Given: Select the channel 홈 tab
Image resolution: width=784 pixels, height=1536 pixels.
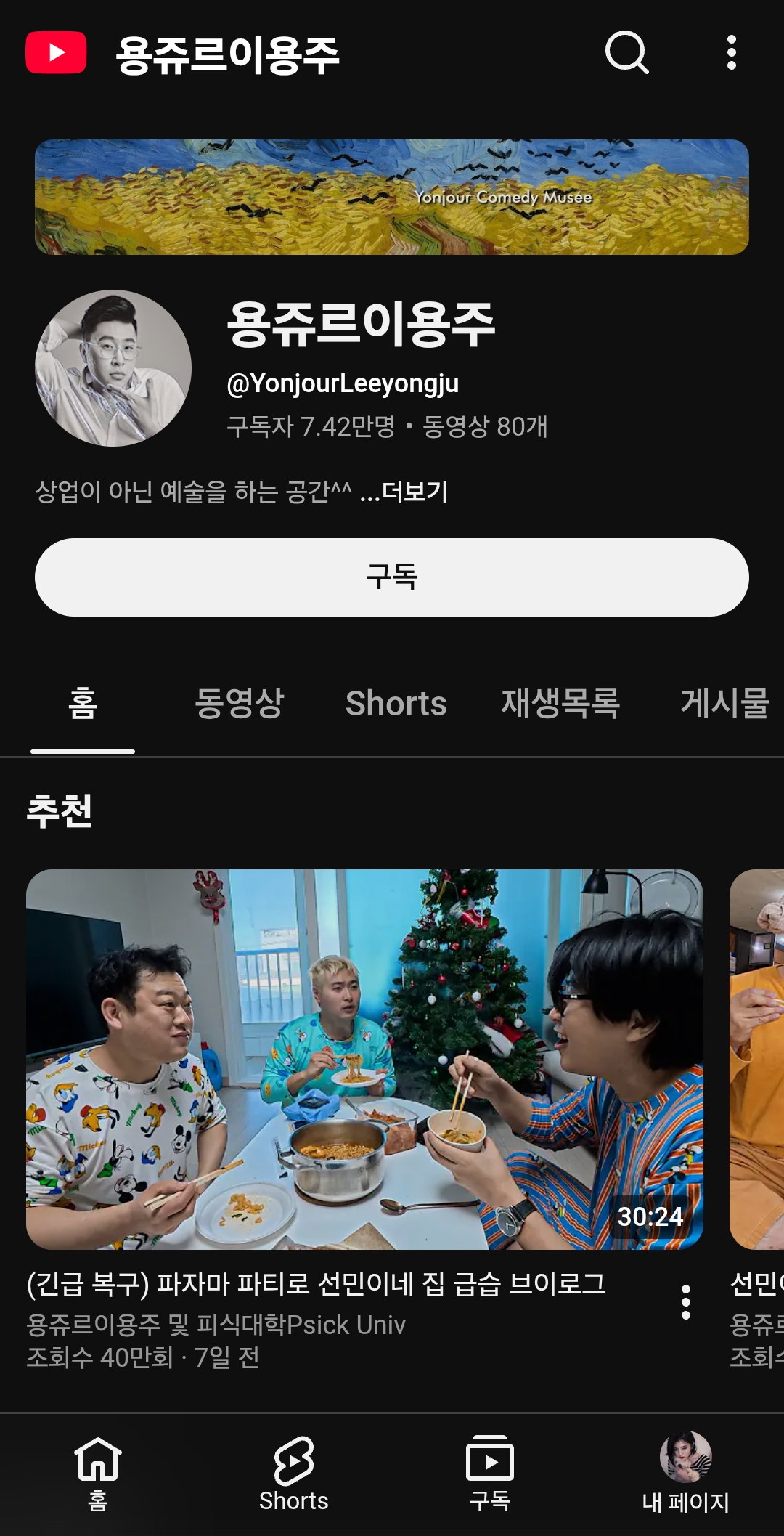Looking at the screenshot, I should tap(83, 703).
